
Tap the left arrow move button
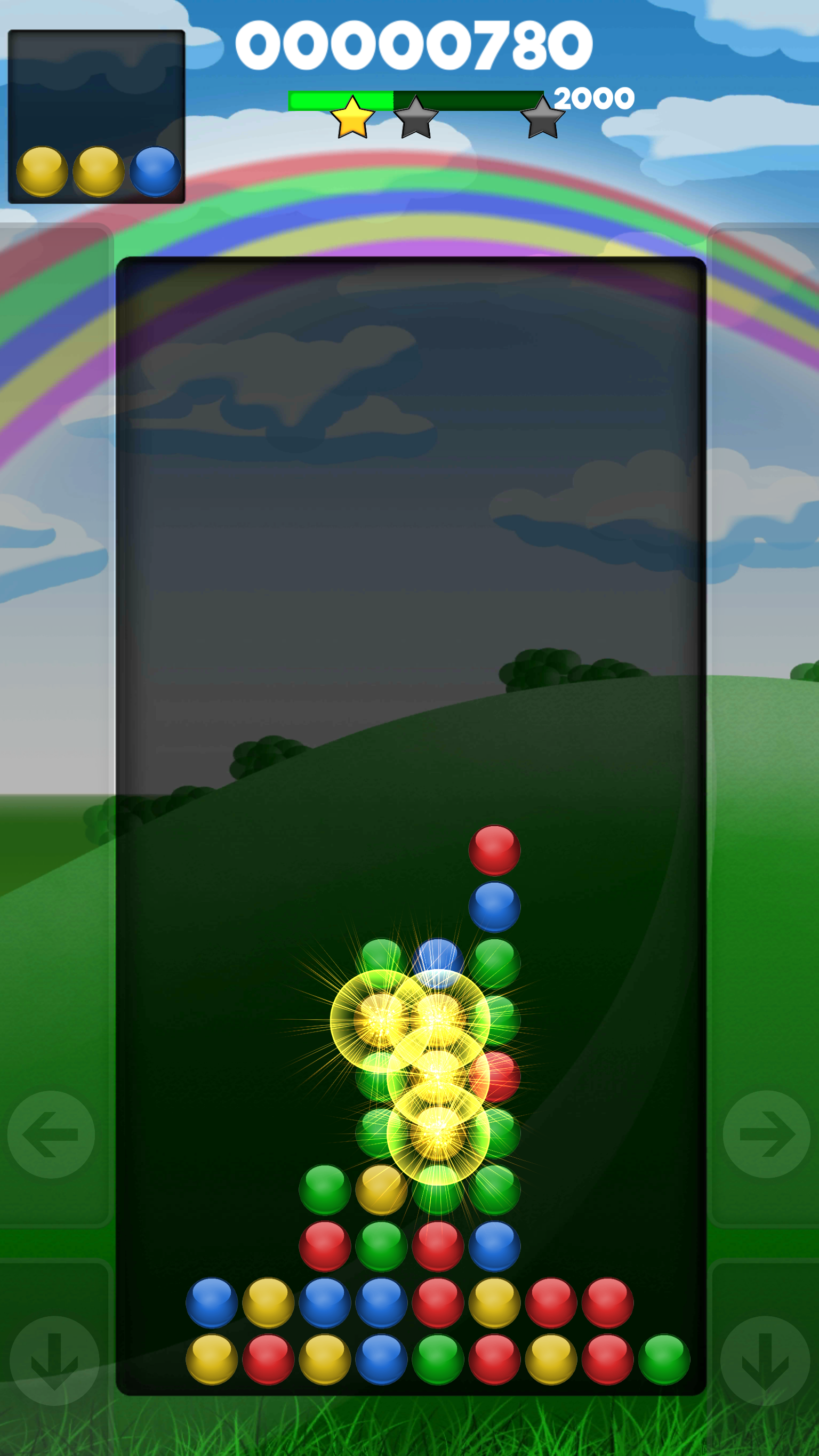tap(51, 1134)
